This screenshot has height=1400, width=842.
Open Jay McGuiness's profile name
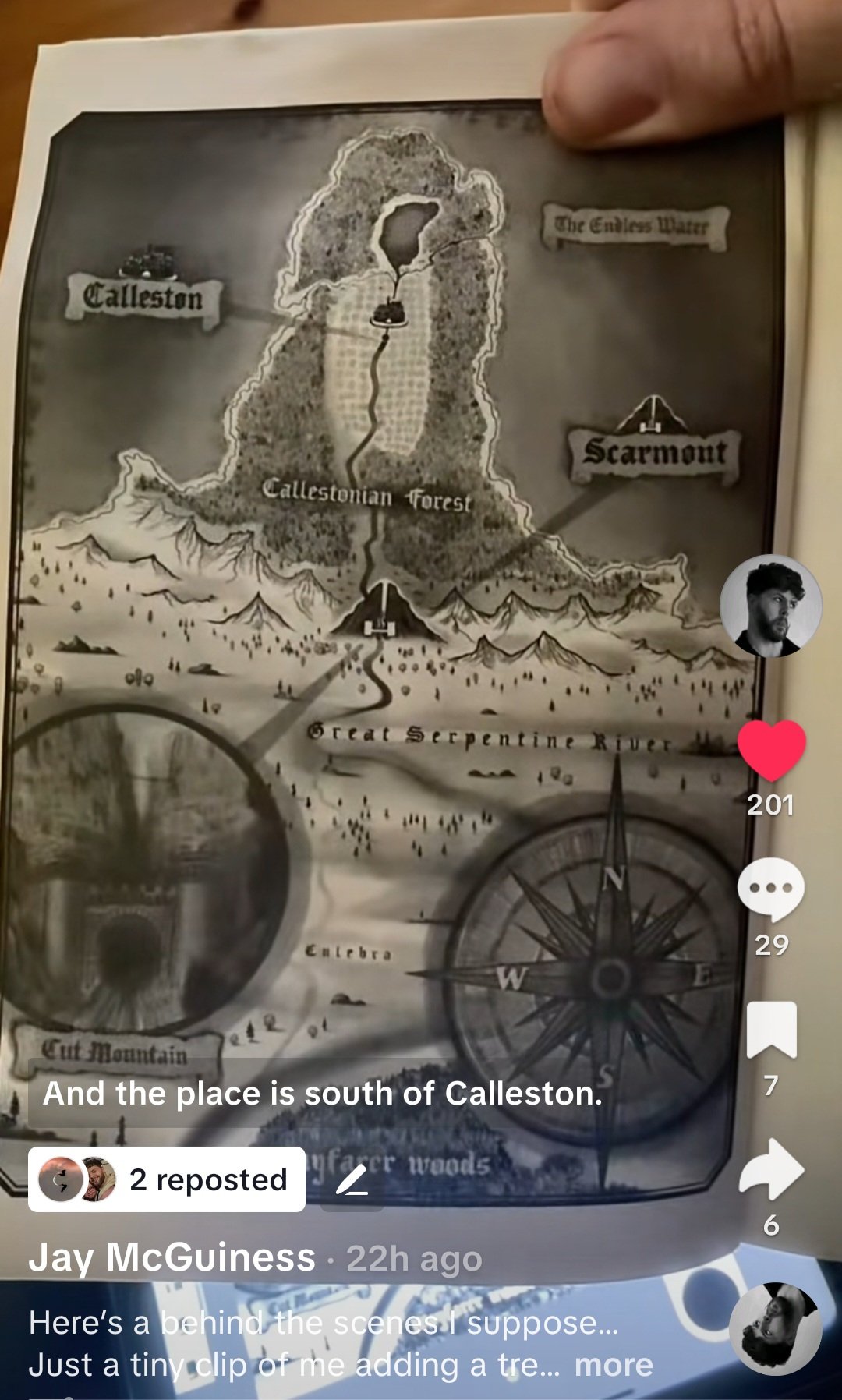tap(172, 1257)
